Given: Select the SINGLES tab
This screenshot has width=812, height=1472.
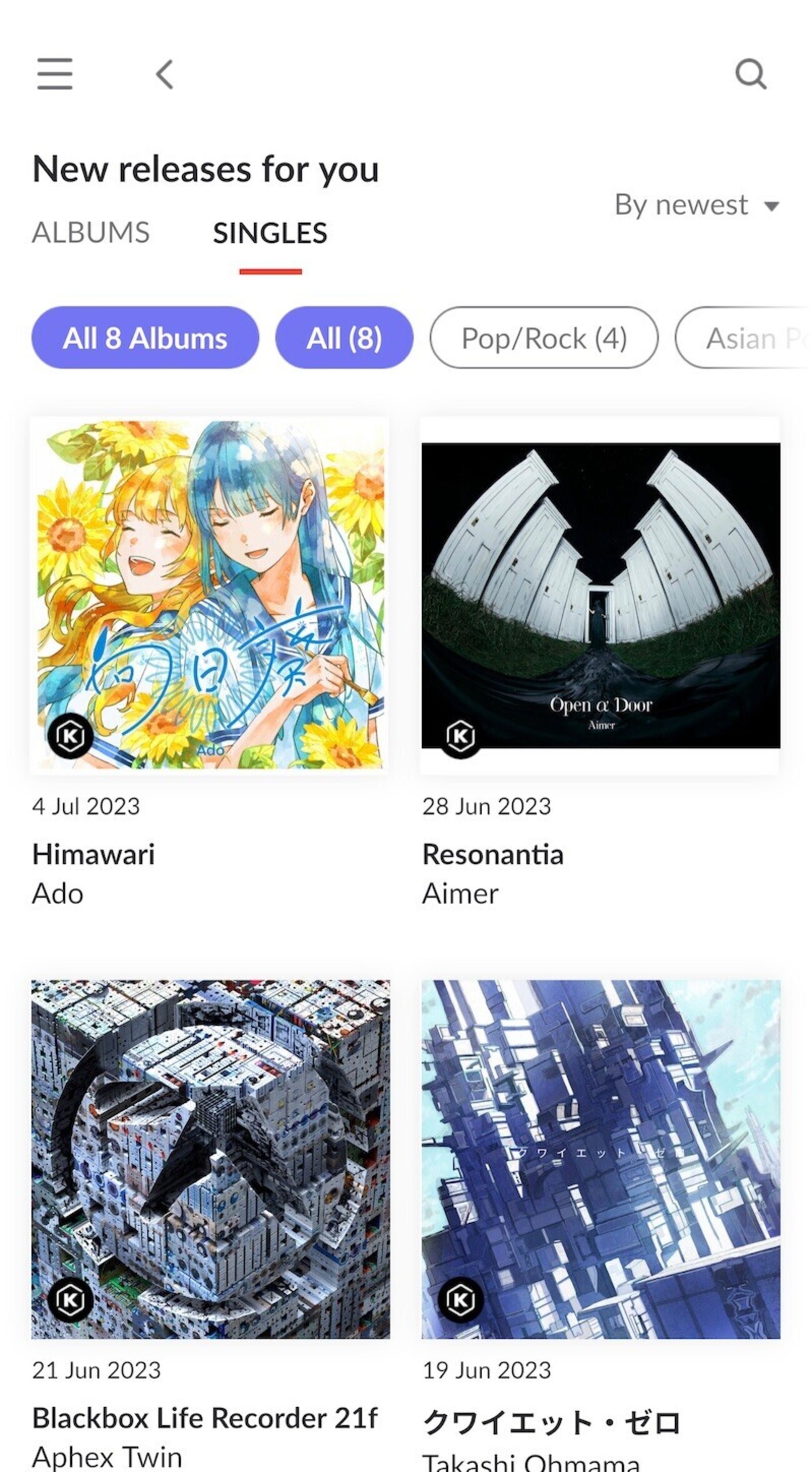Looking at the screenshot, I should (270, 234).
